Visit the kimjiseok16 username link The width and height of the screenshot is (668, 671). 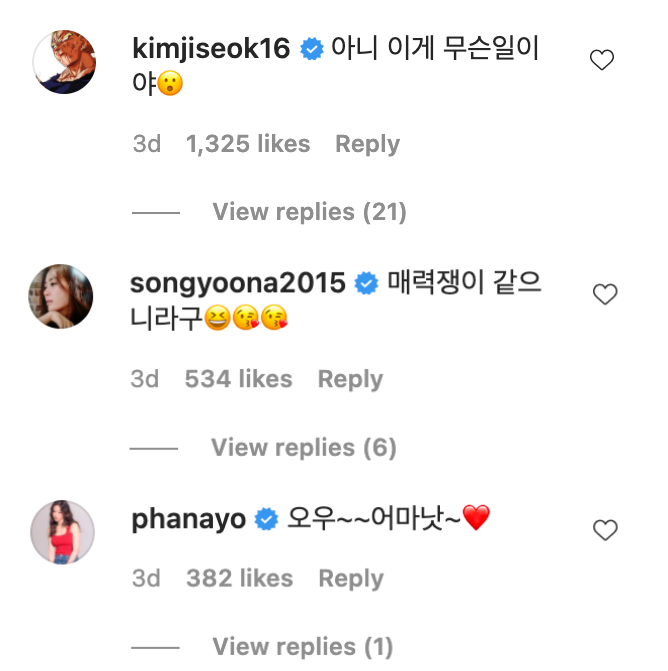point(211,49)
